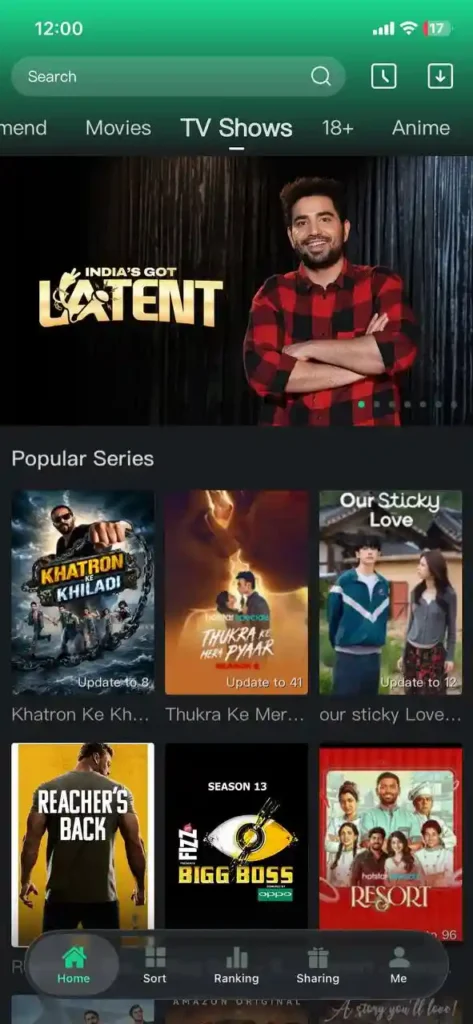
Task: Open India's Got Latent banner
Action: pyautogui.click(x=236, y=291)
